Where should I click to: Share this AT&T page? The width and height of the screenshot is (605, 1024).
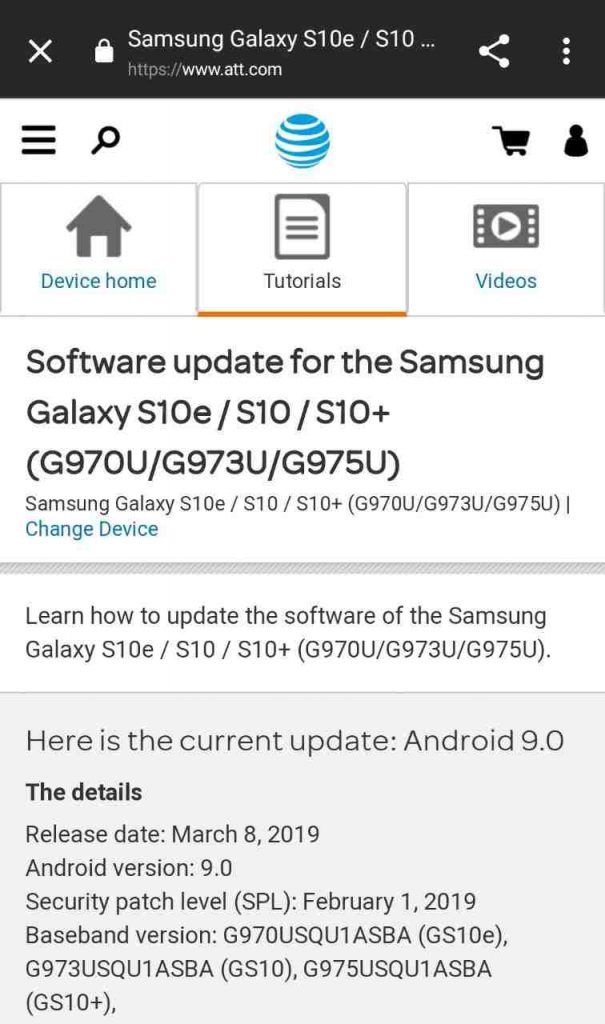(x=494, y=51)
